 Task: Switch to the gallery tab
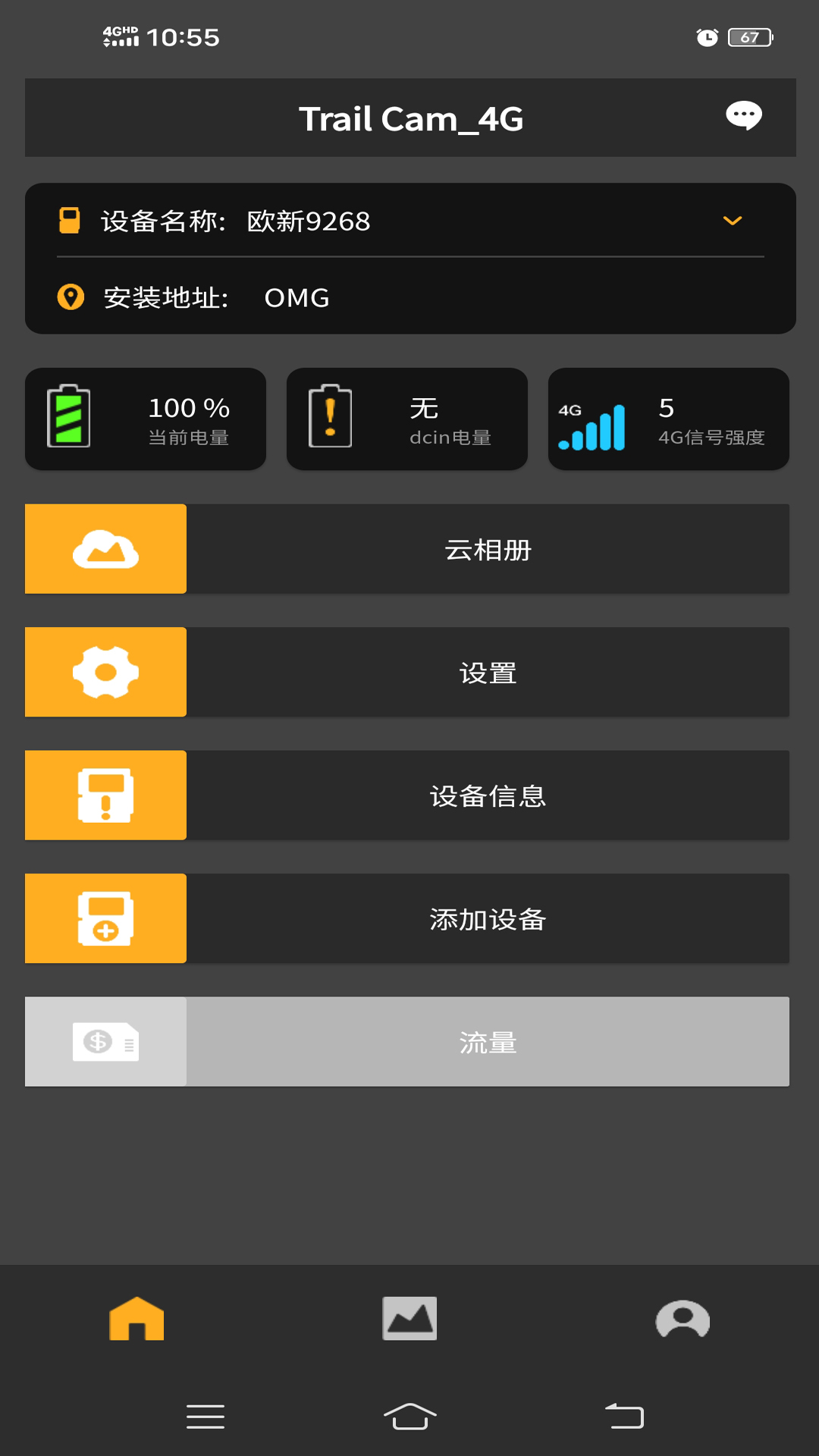[x=409, y=1319]
